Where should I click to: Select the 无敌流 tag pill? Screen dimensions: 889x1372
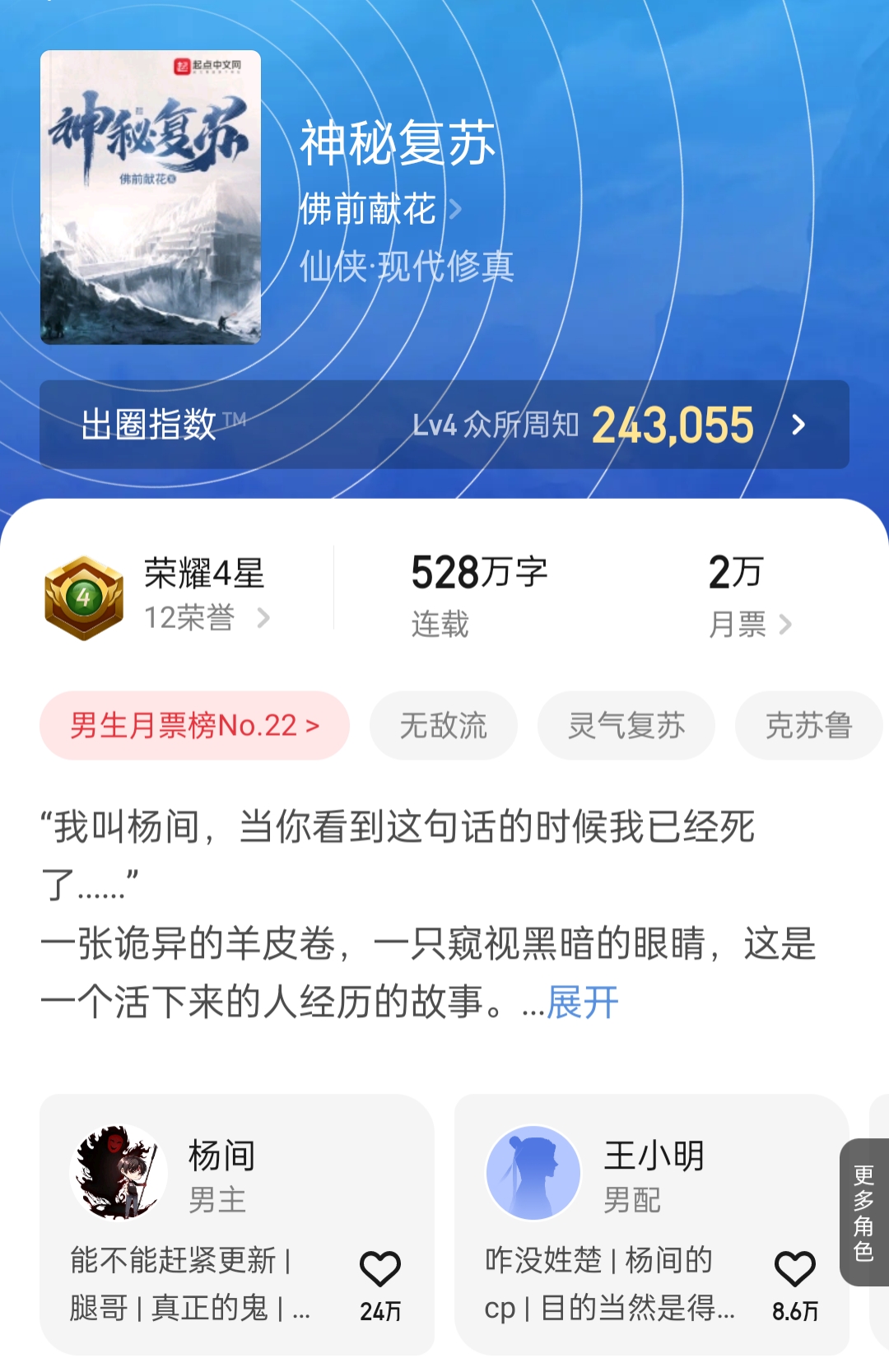[444, 725]
